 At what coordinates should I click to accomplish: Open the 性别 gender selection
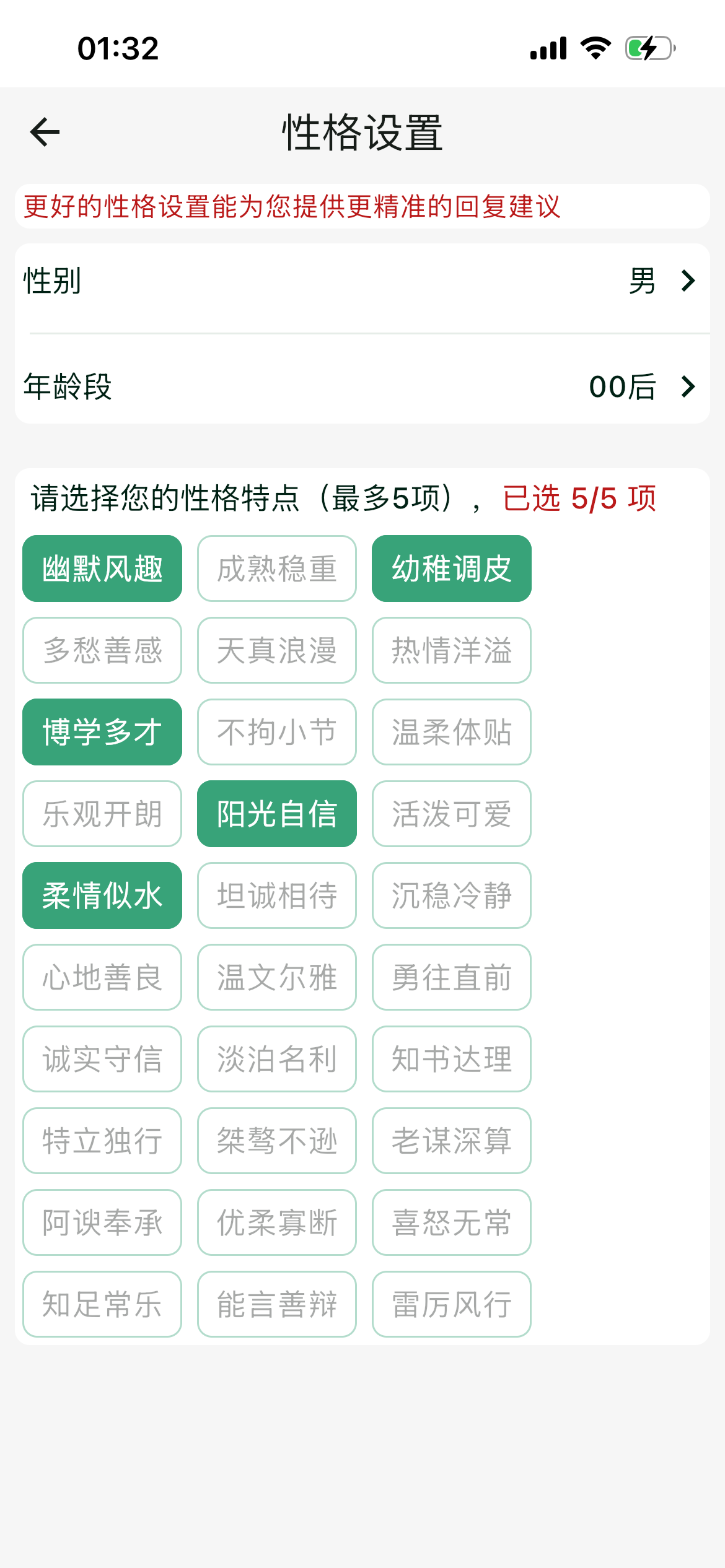(x=362, y=282)
